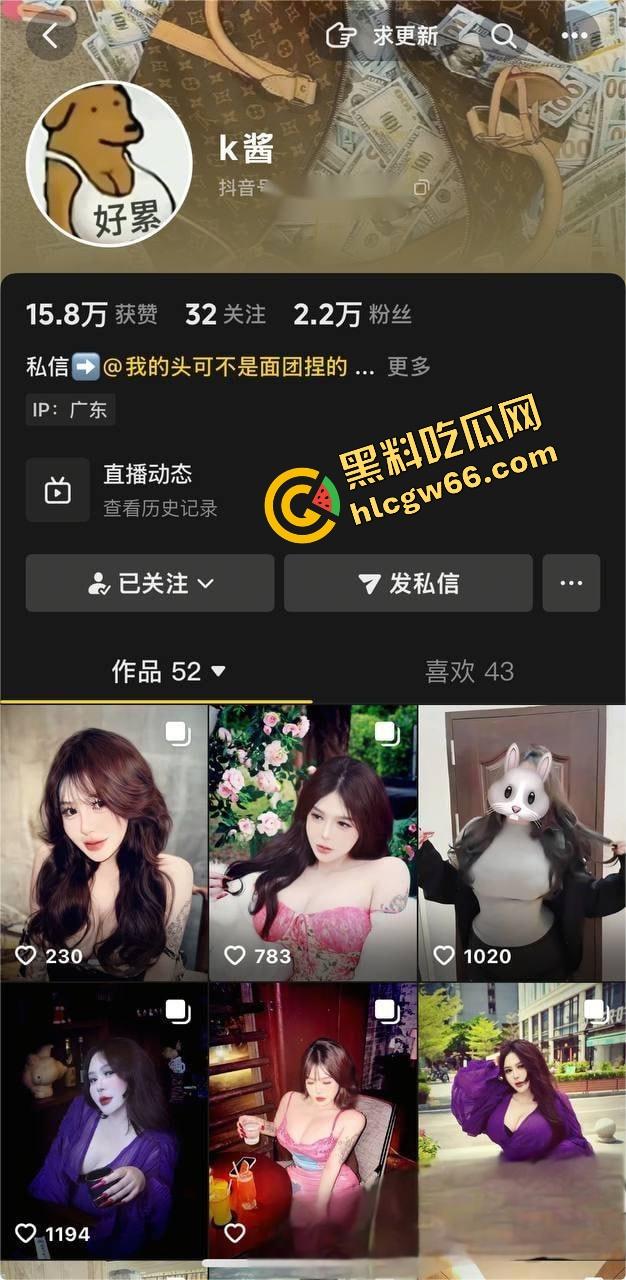Image resolution: width=626 pixels, height=1280 pixels.
Task: Open the bunny-filter post with 1020 likes
Action: point(521,842)
